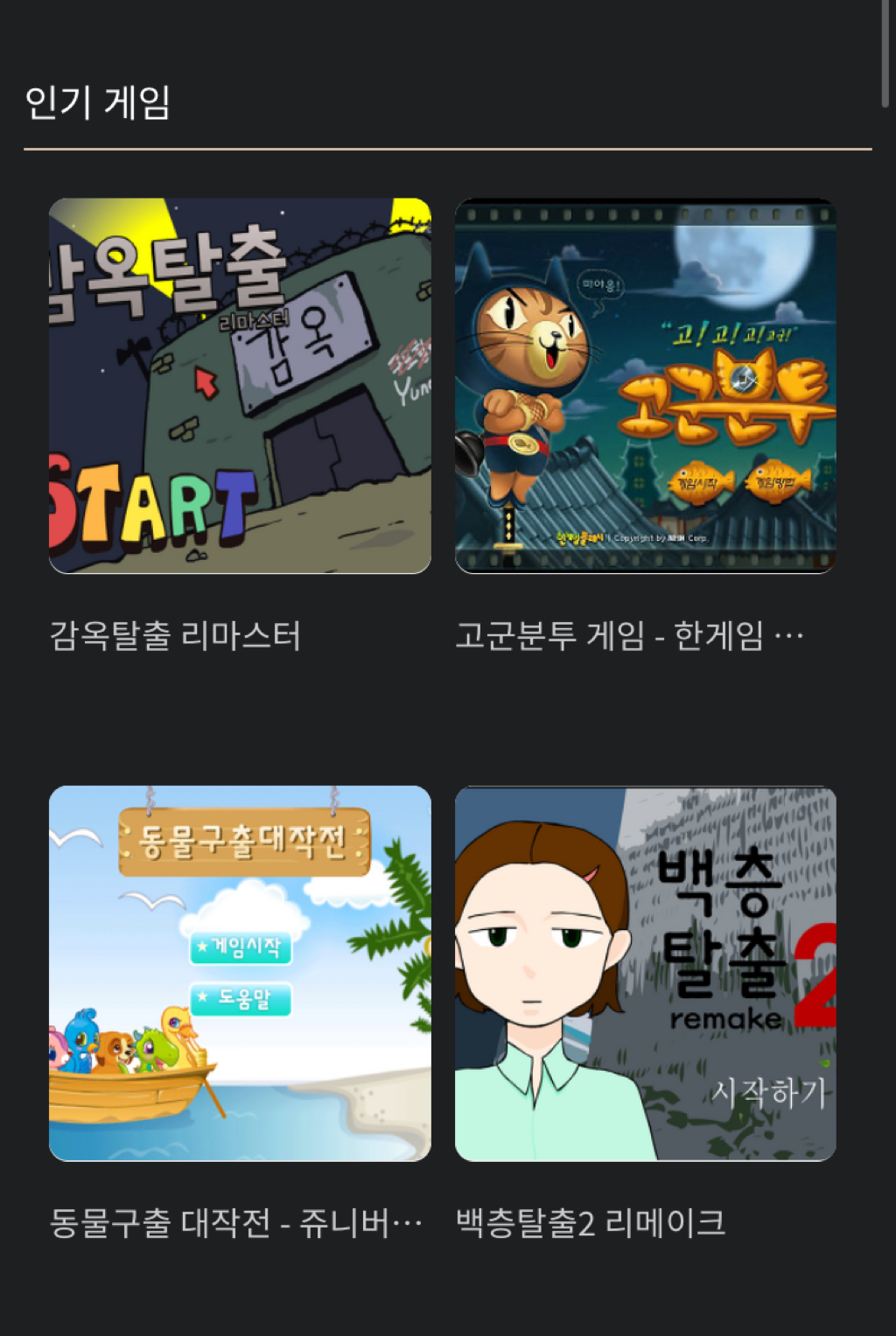Open the 동물구출 대작전 game
896x1336 pixels.
240,973
